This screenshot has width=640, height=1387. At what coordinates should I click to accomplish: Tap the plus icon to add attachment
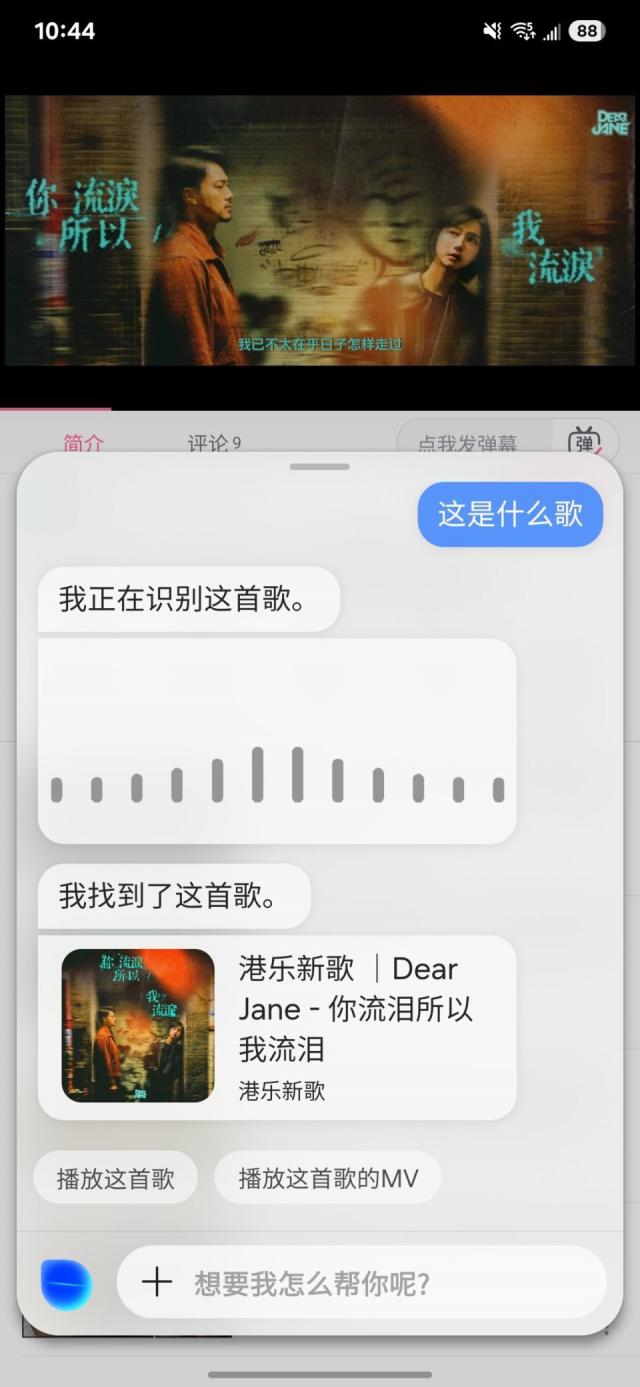click(157, 1282)
